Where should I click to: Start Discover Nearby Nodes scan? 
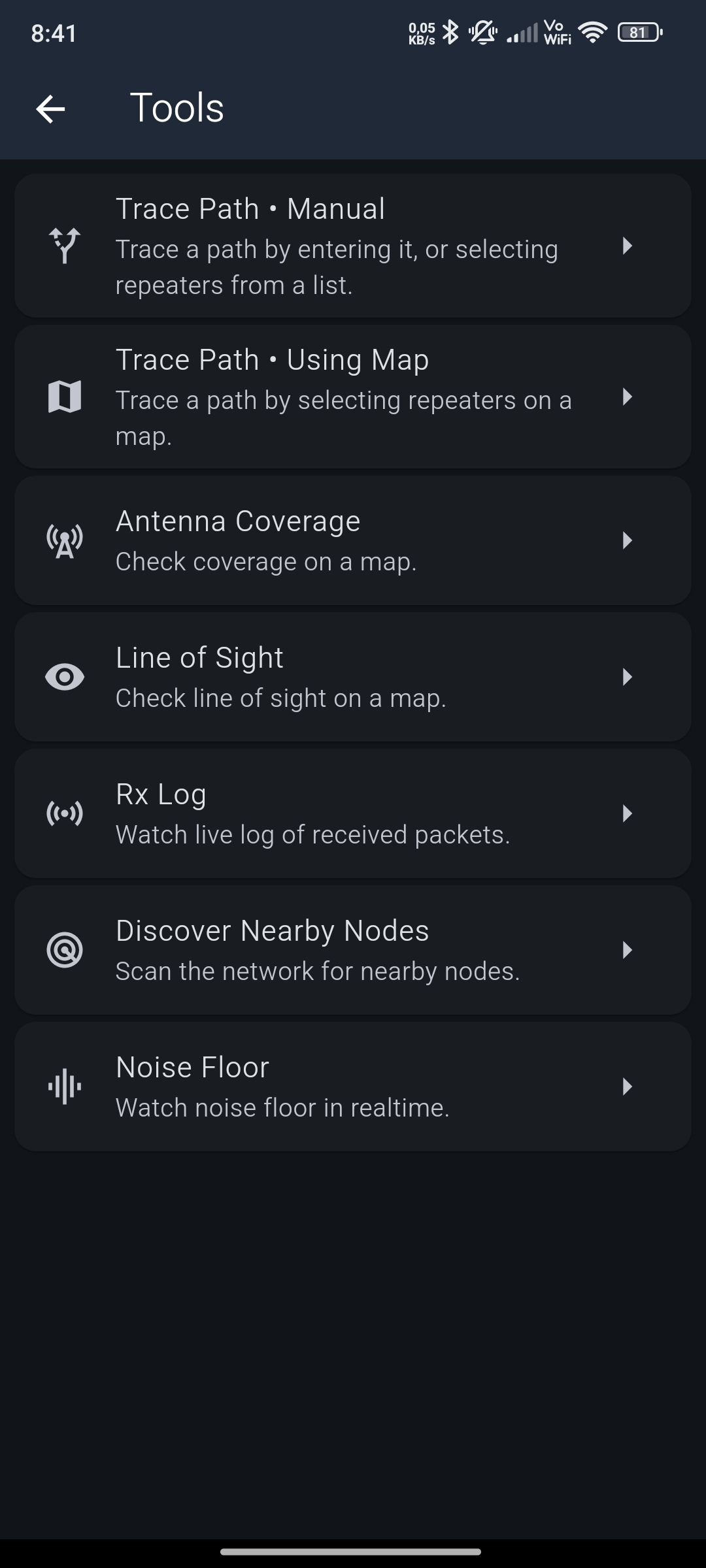click(x=353, y=950)
